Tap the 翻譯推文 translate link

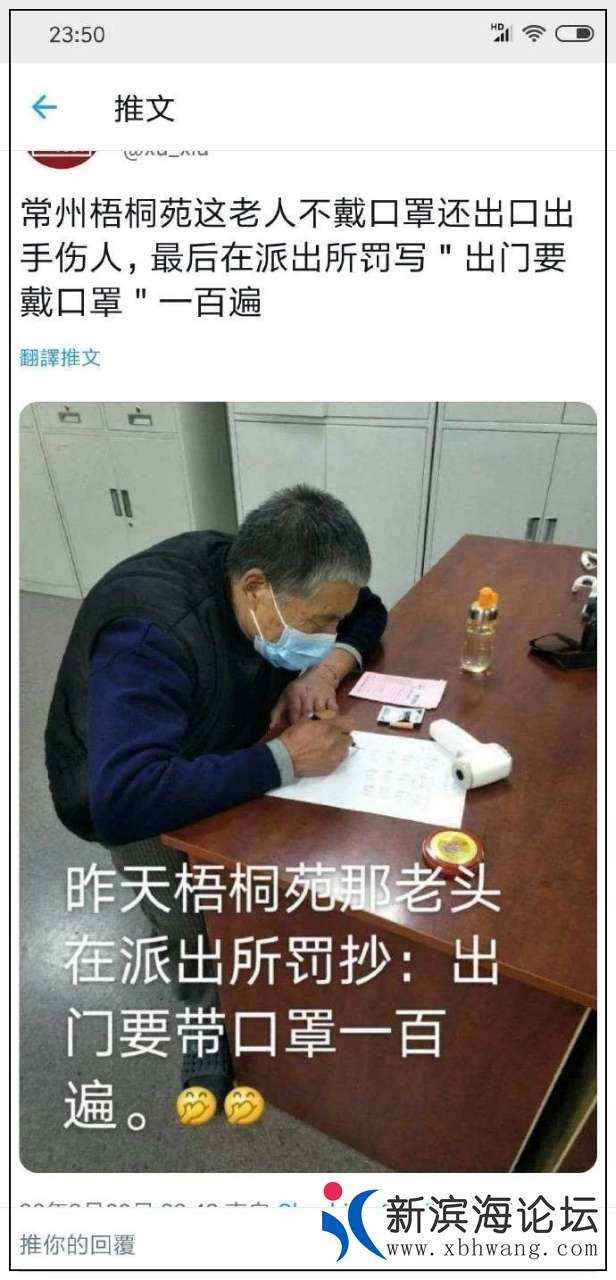coord(60,358)
